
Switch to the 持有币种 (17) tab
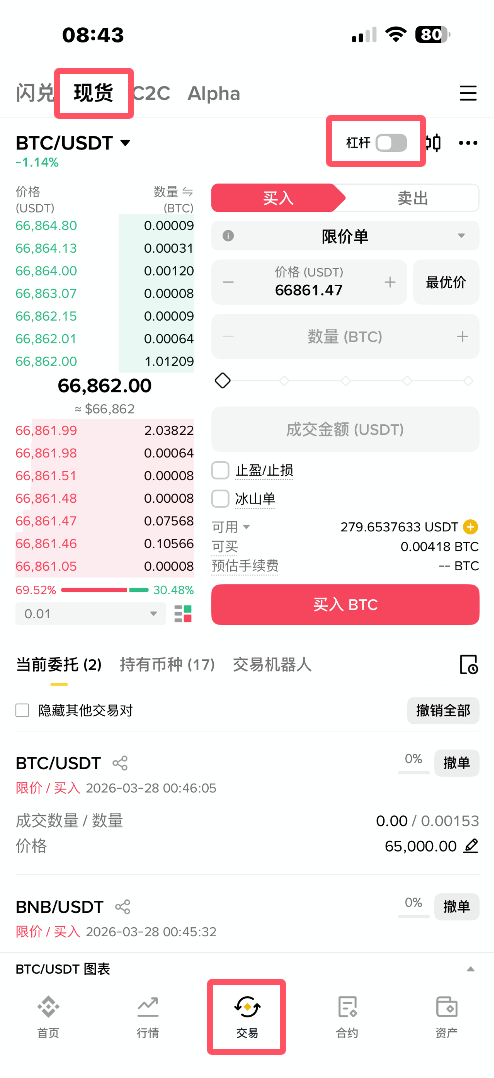point(167,664)
